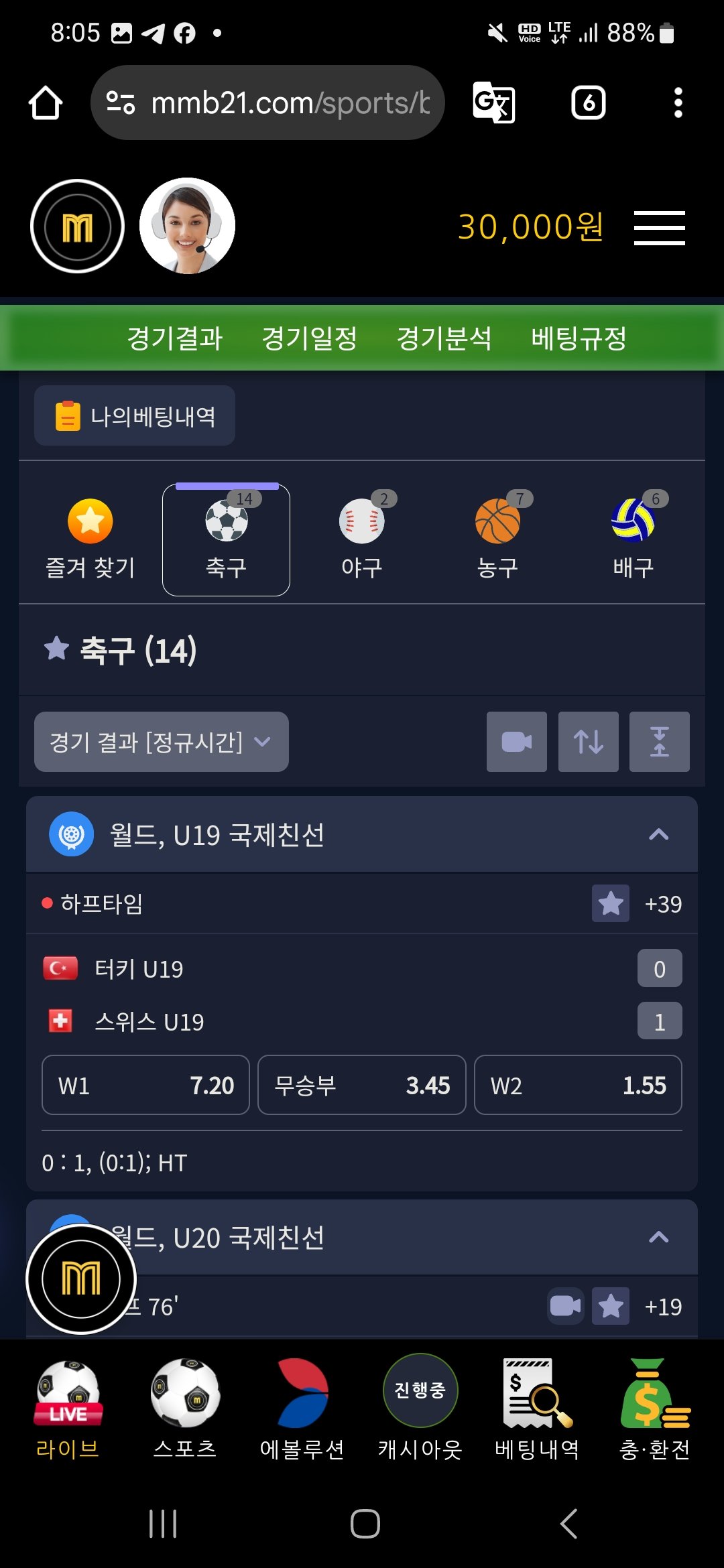The width and height of the screenshot is (724, 1568).
Task: Open 베팅규정 betting rules
Action: pyautogui.click(x=579, y=338)
